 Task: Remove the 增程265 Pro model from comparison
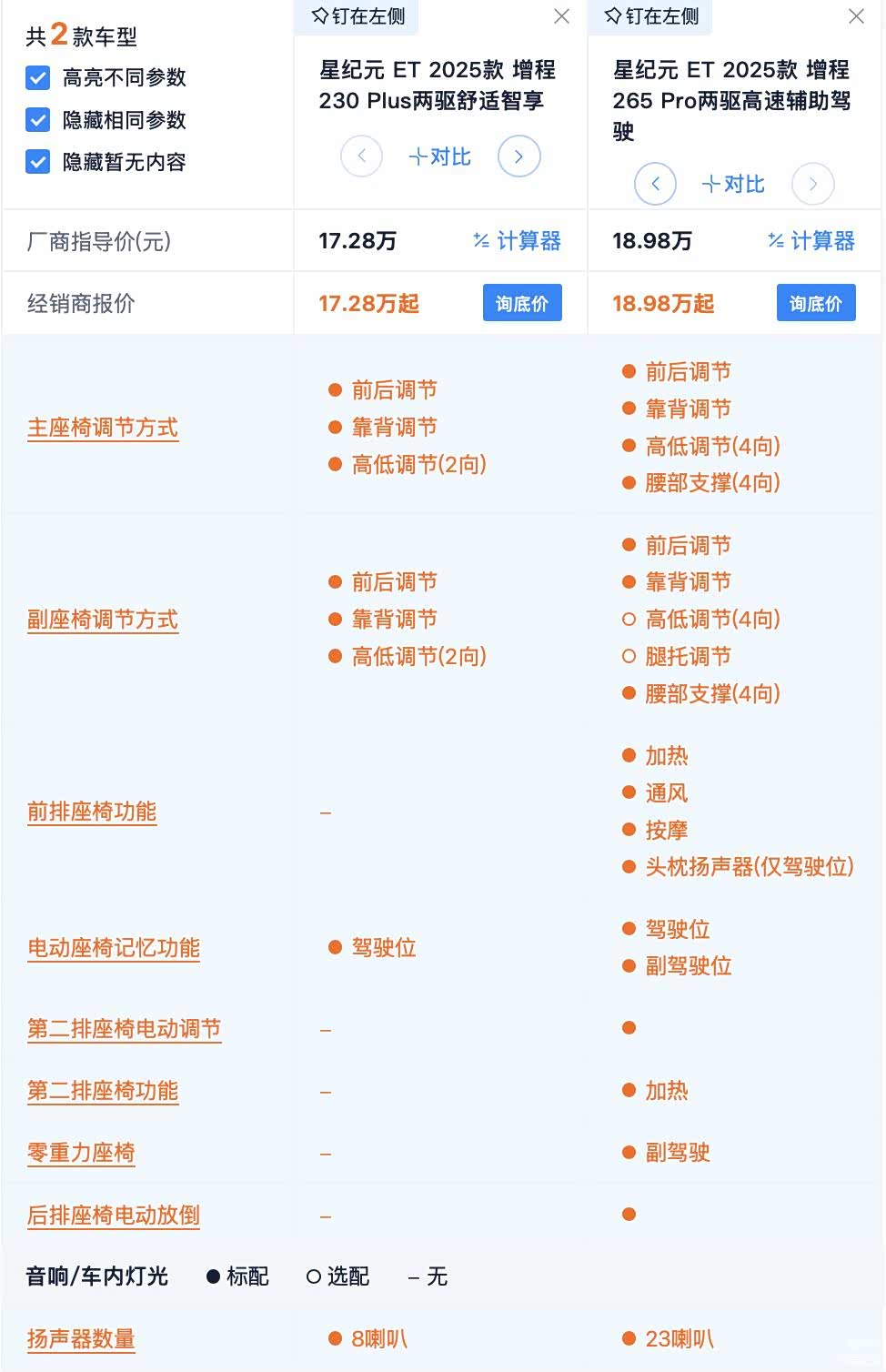856,16
